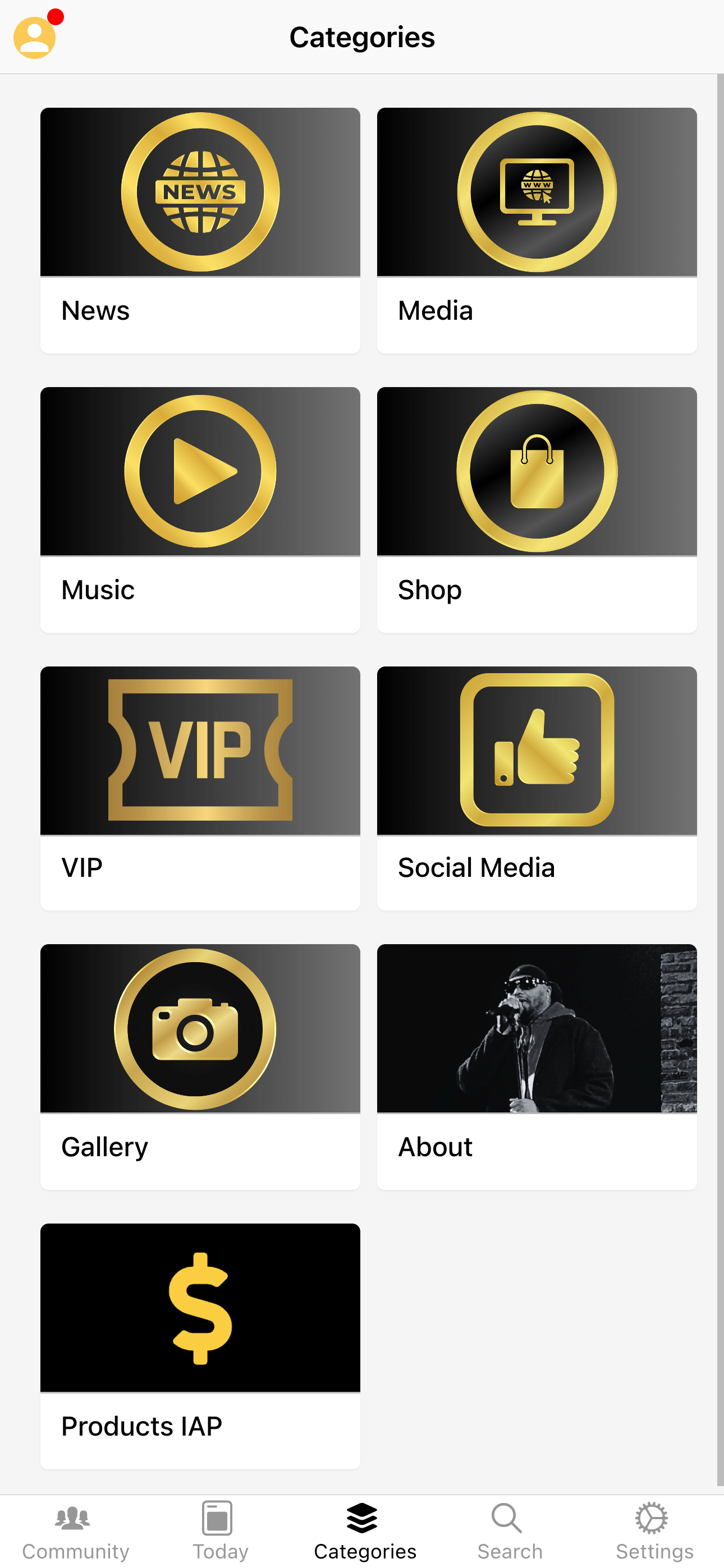Tap the Music play button icon
The width and height of the screenshot is (724, 1568).
200,470
